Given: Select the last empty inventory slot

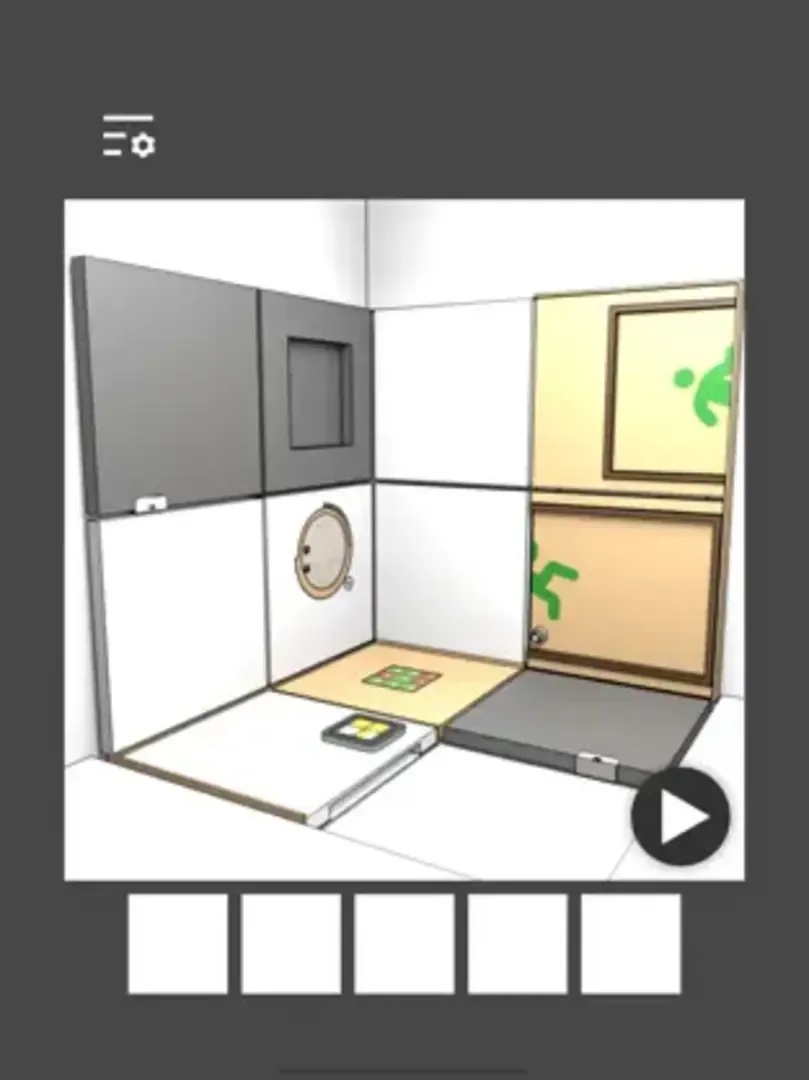Looking at the screenshot, I should [x=631, y=943].
